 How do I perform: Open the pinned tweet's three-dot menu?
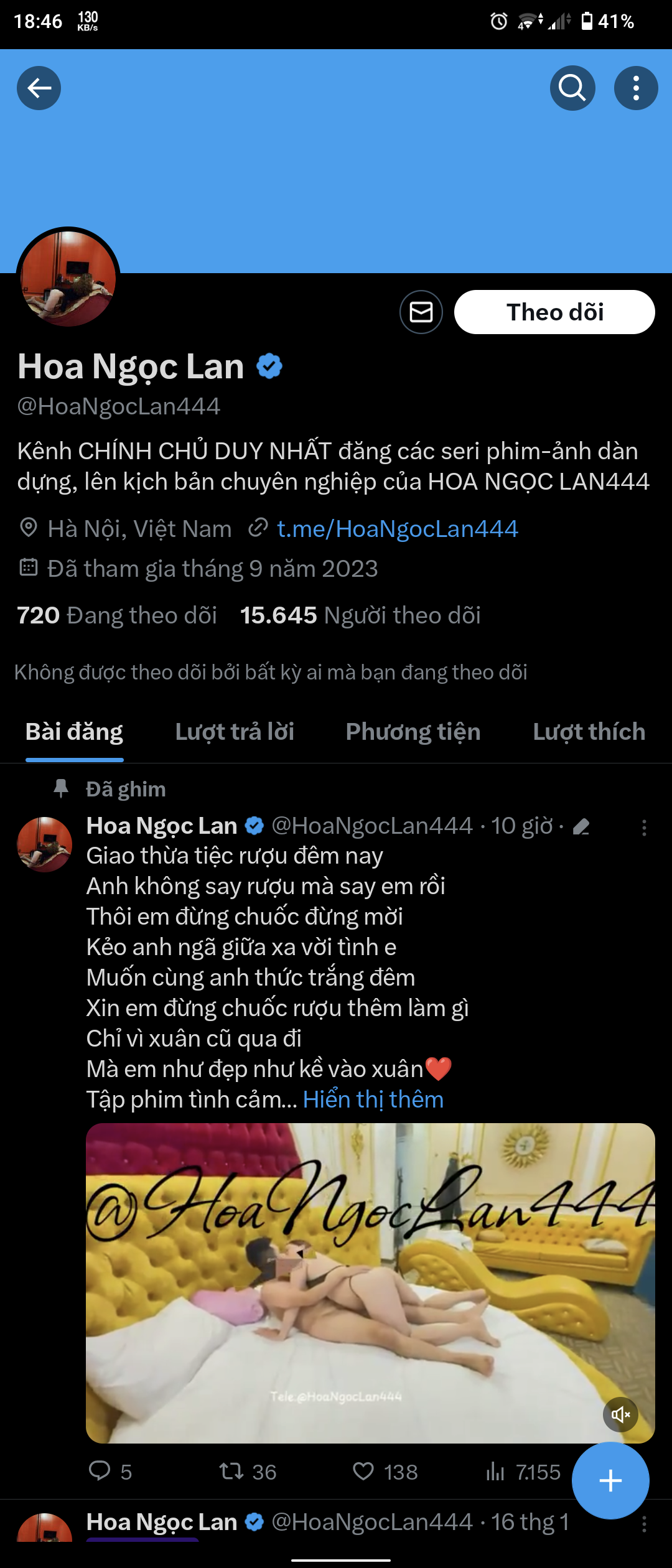pos(644,828)
